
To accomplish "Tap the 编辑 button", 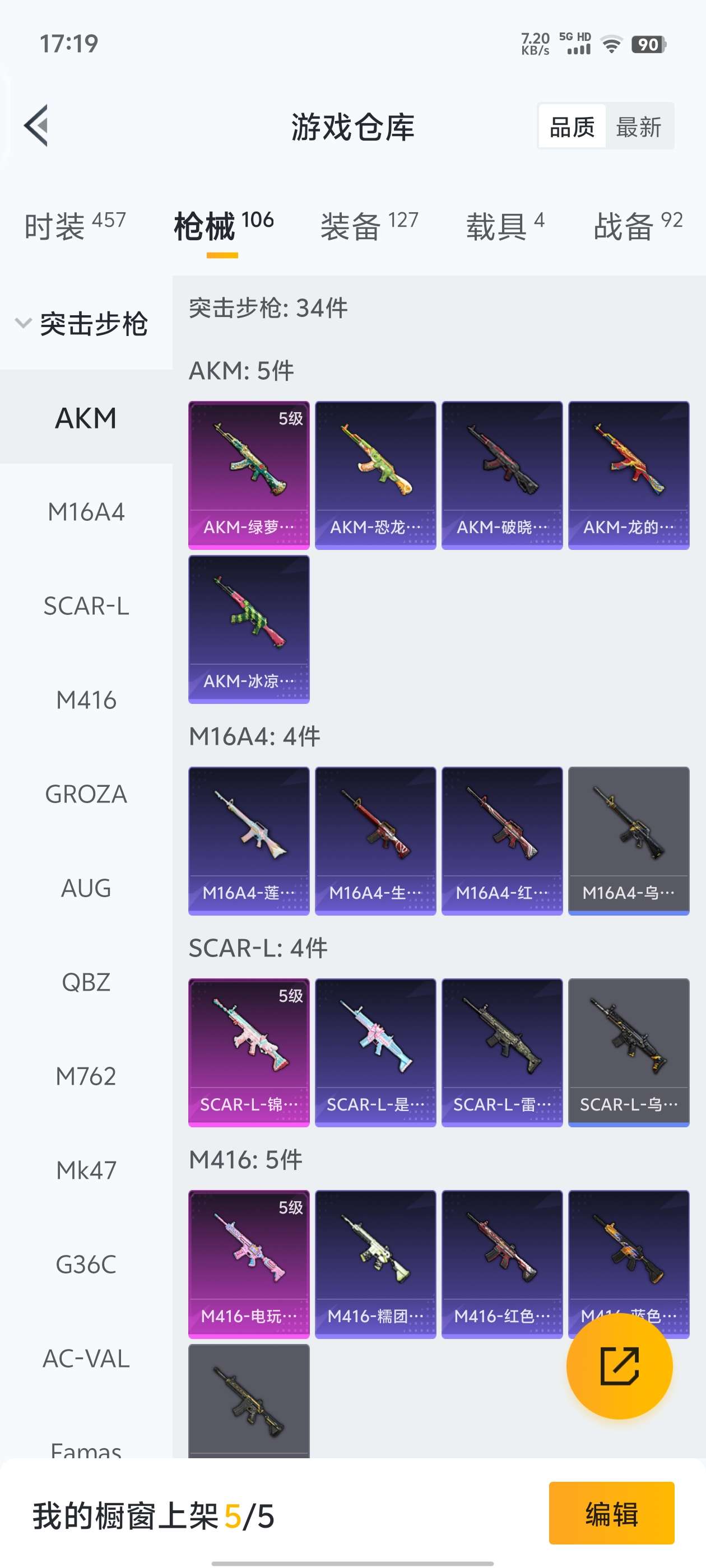I will click(611, 1513).
